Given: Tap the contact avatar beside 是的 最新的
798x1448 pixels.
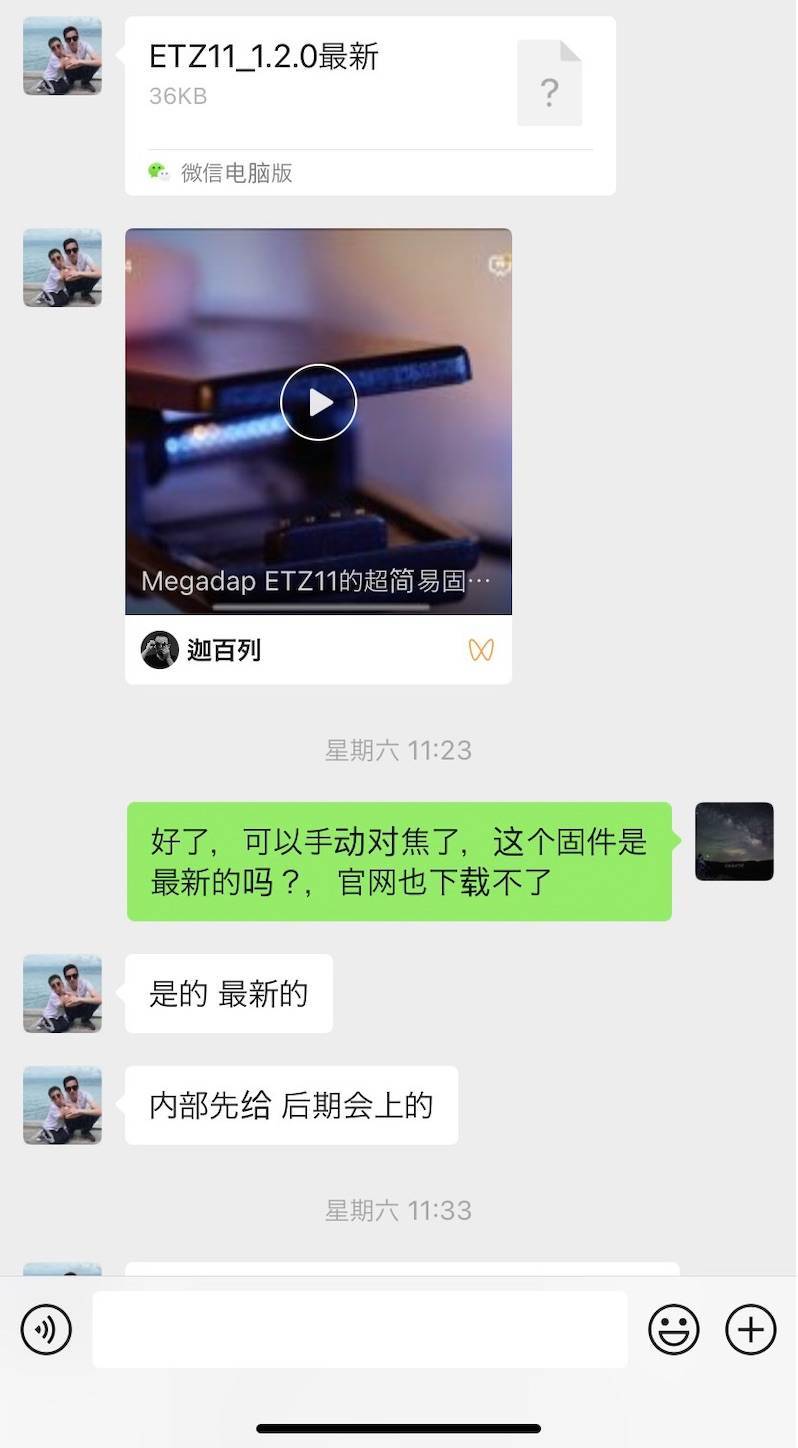Looking at the screenshot, I should point(62,993).
